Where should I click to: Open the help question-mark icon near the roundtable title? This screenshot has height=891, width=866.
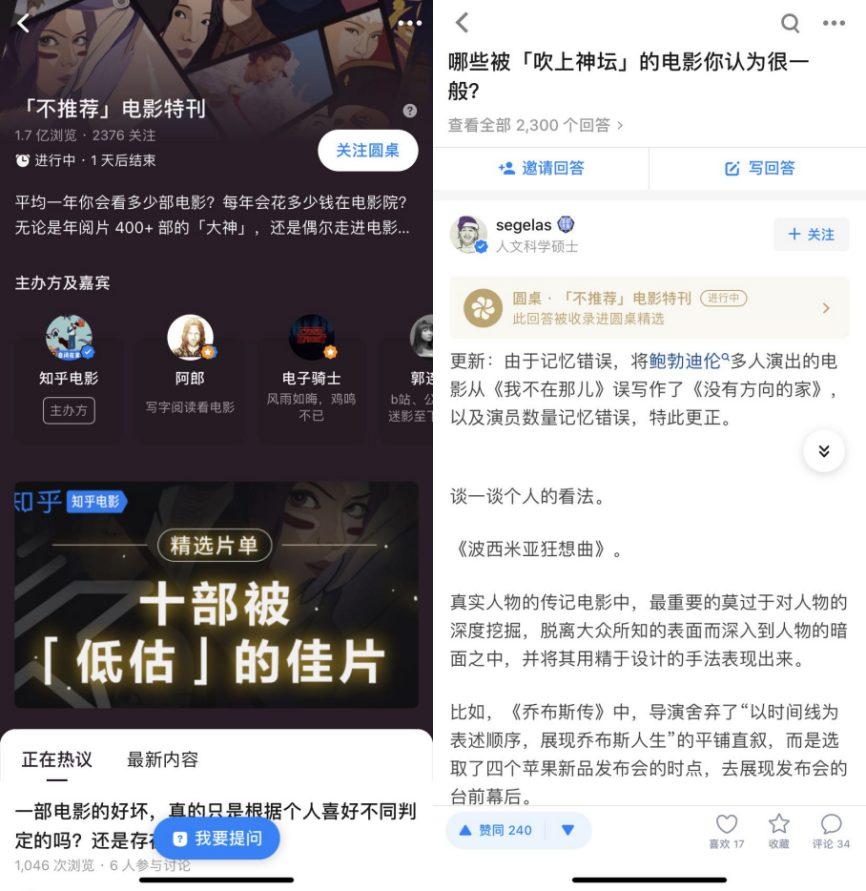(410, 111)
